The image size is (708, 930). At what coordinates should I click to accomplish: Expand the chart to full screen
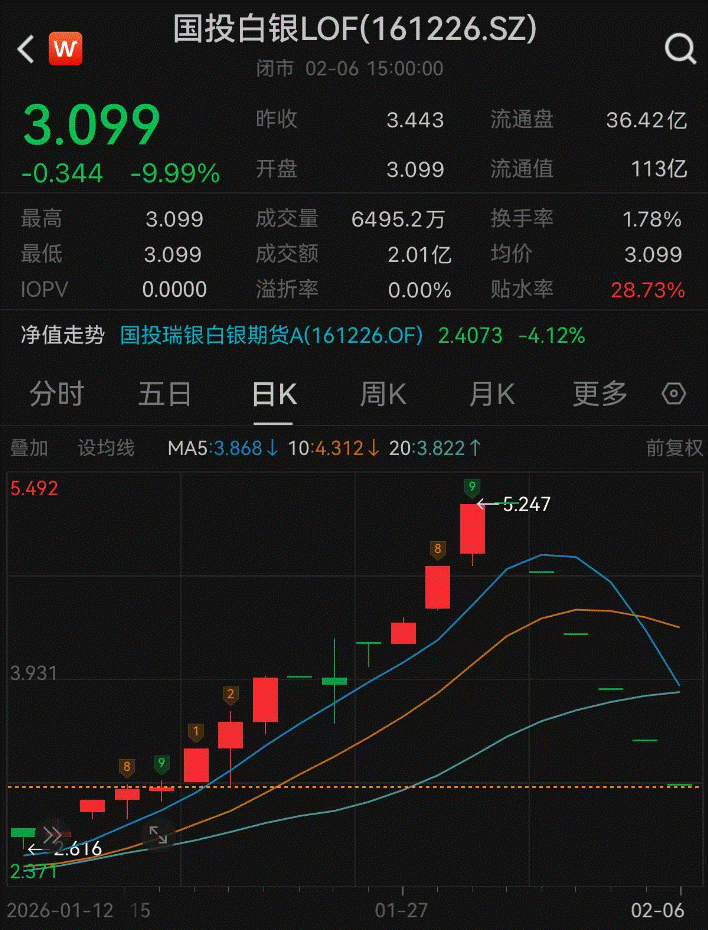click(x=158, y=834)
